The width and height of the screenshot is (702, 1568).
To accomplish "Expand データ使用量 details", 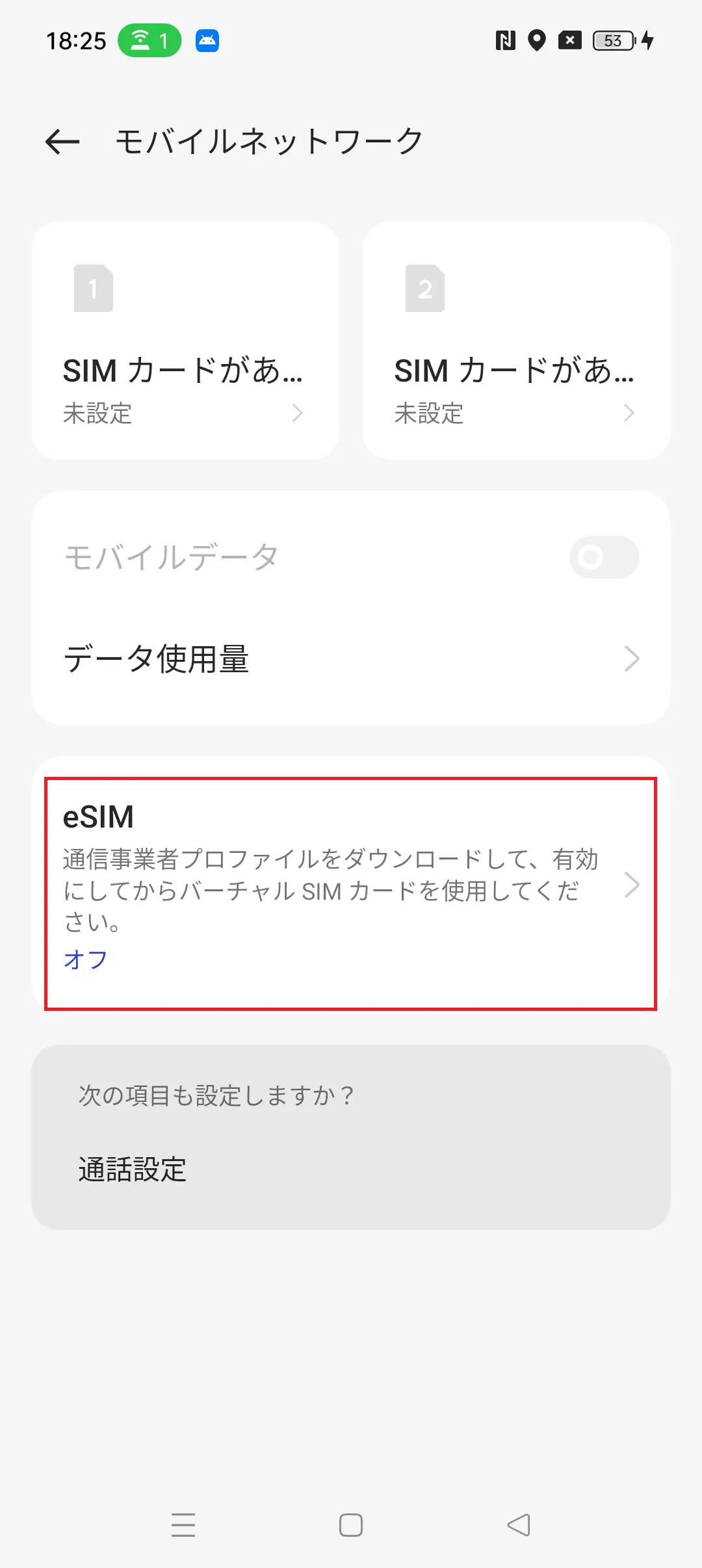I will click(351, 659).
